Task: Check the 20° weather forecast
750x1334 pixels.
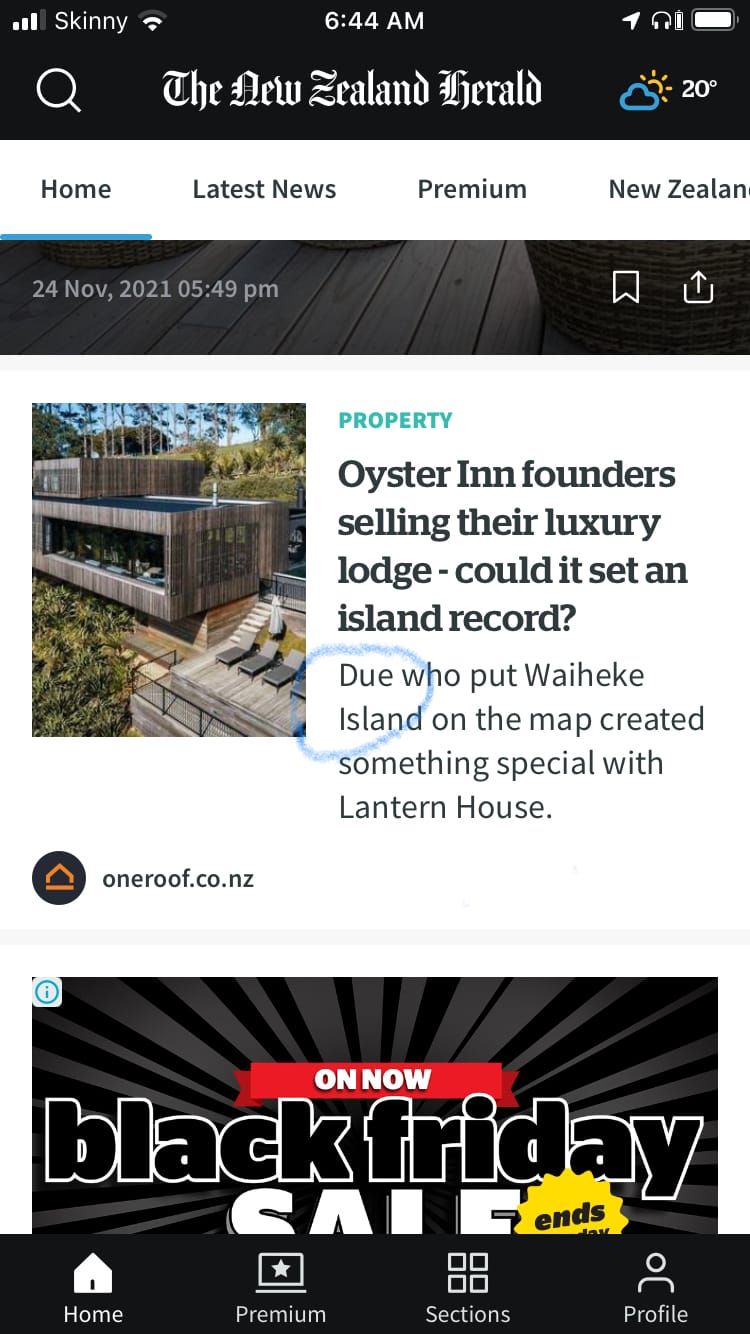Action: pyautogui.click(x=668, y=90)
